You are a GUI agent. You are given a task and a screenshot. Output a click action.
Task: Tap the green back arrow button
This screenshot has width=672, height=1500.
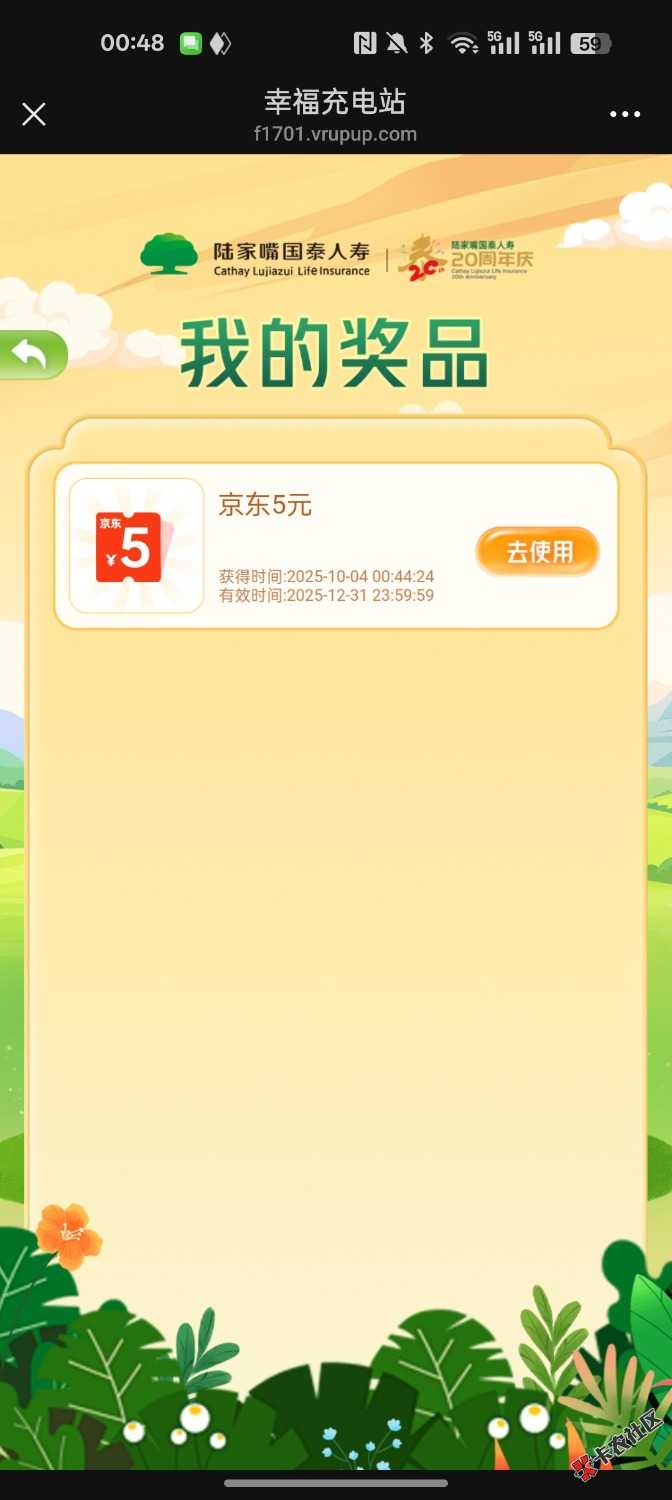tap(30, 355)
